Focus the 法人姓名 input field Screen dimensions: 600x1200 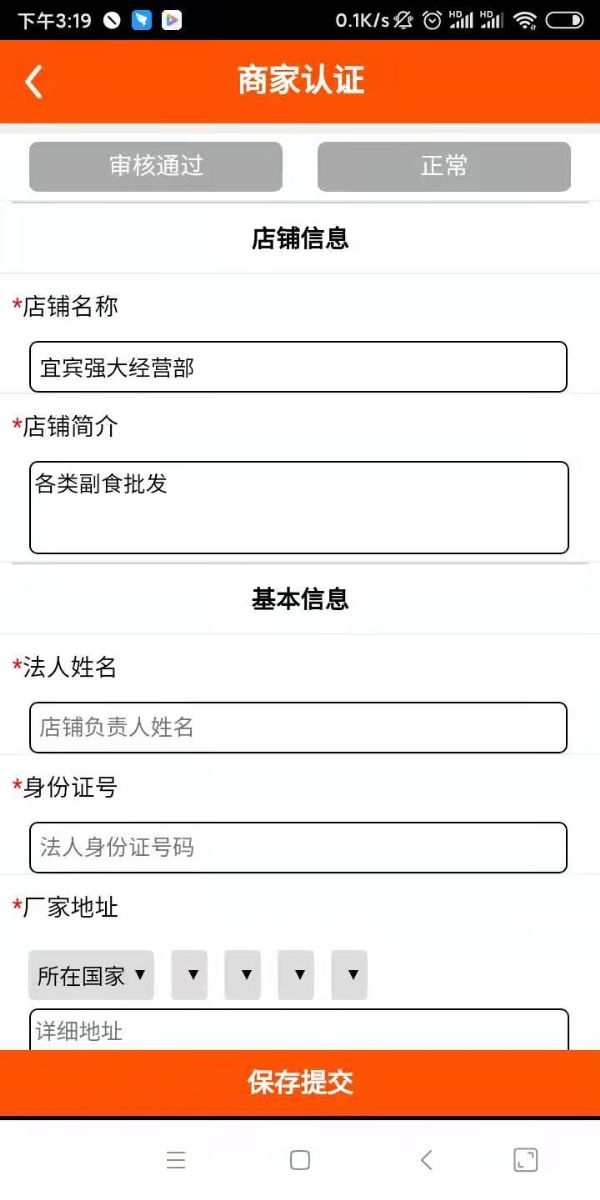[298, 727]
